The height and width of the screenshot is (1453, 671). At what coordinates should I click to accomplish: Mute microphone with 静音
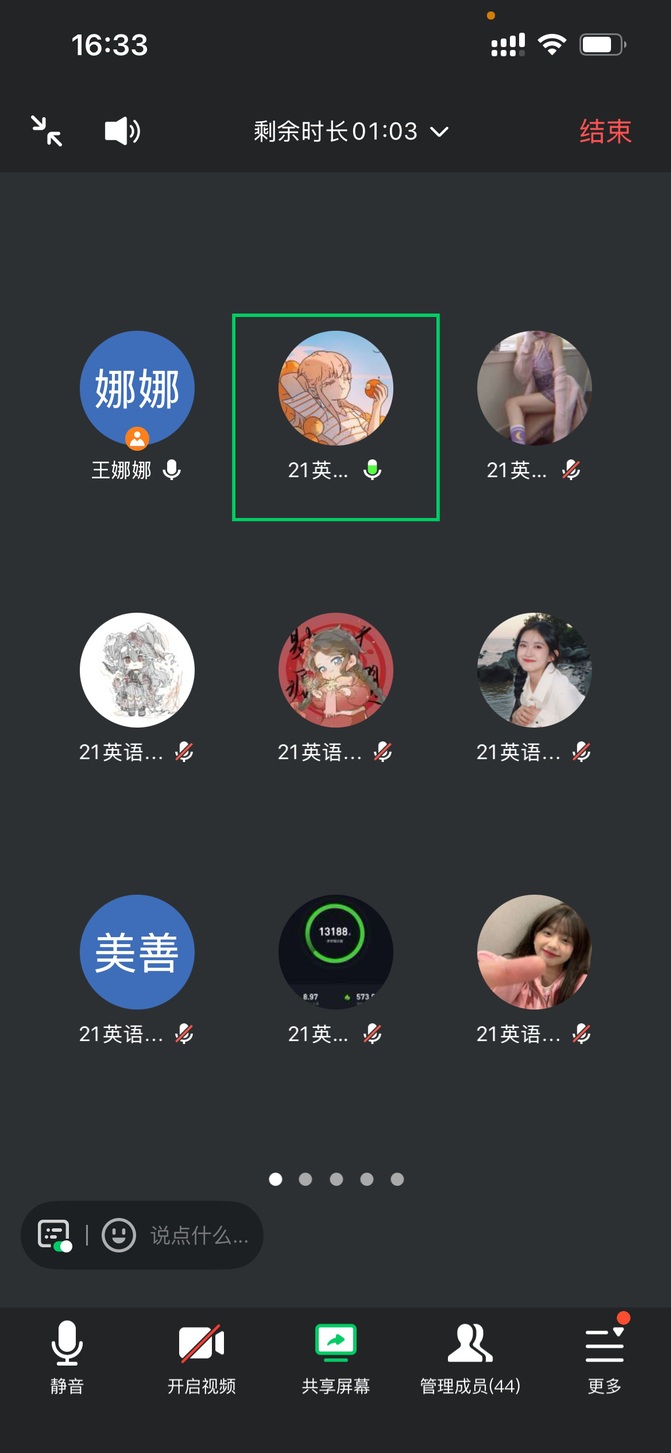click(67, 1356)
